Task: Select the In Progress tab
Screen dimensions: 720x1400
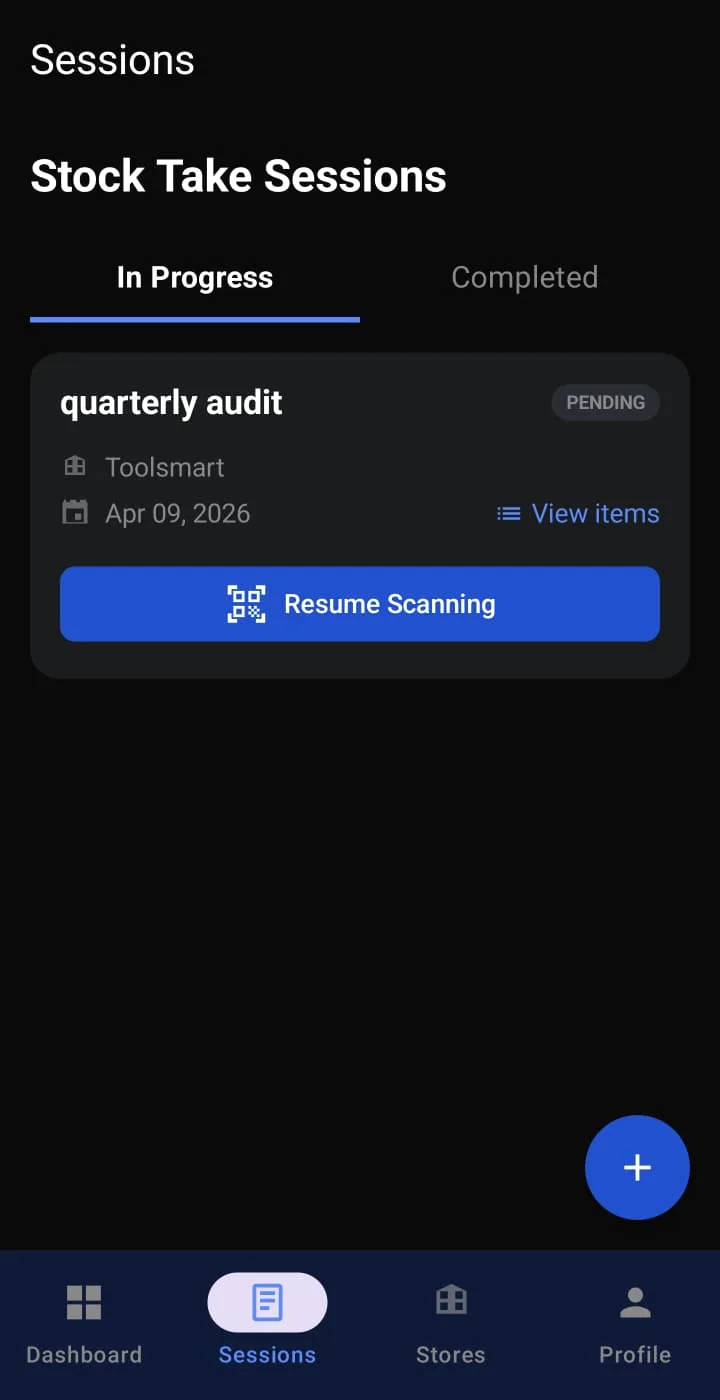Action: [x=195, y=278]
